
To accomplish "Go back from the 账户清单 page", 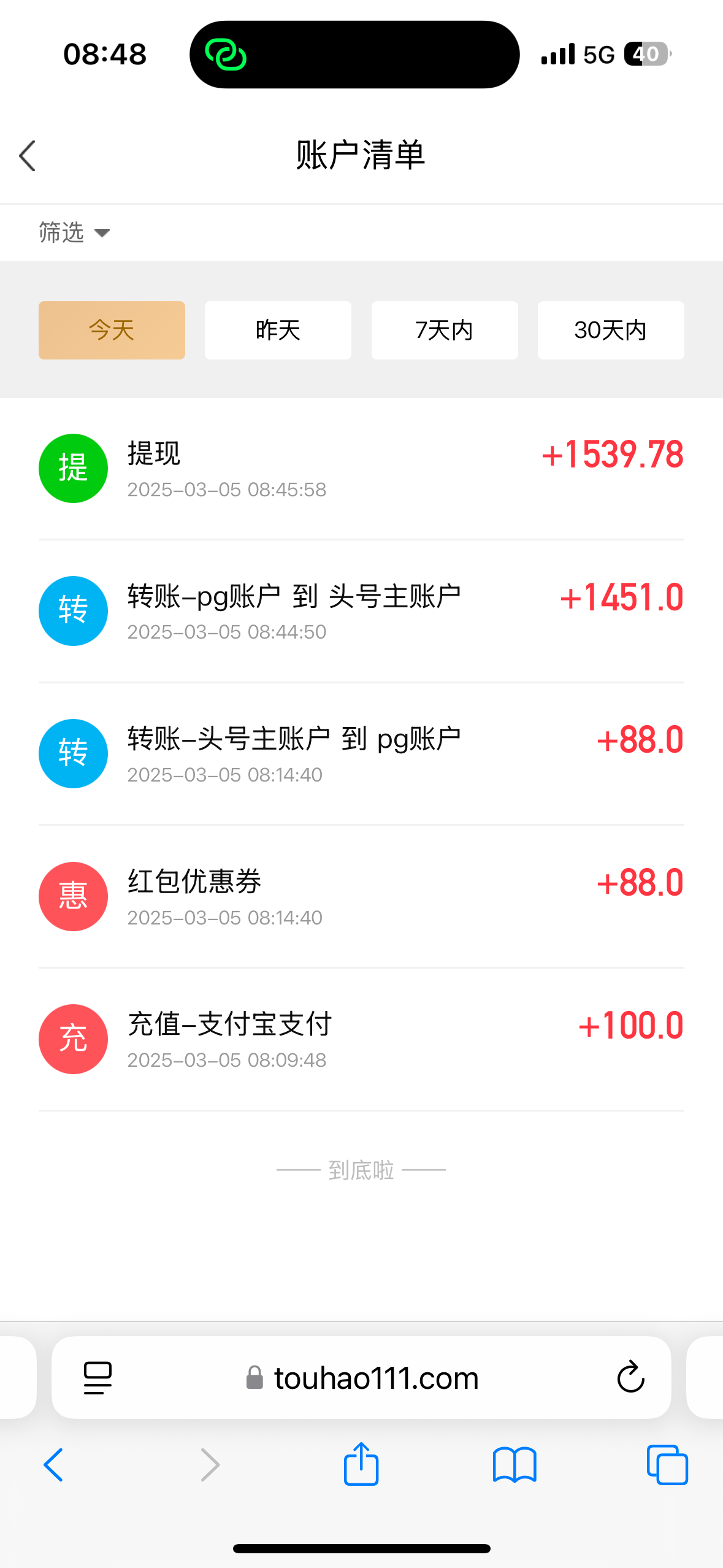I will (x=28, y=156).
